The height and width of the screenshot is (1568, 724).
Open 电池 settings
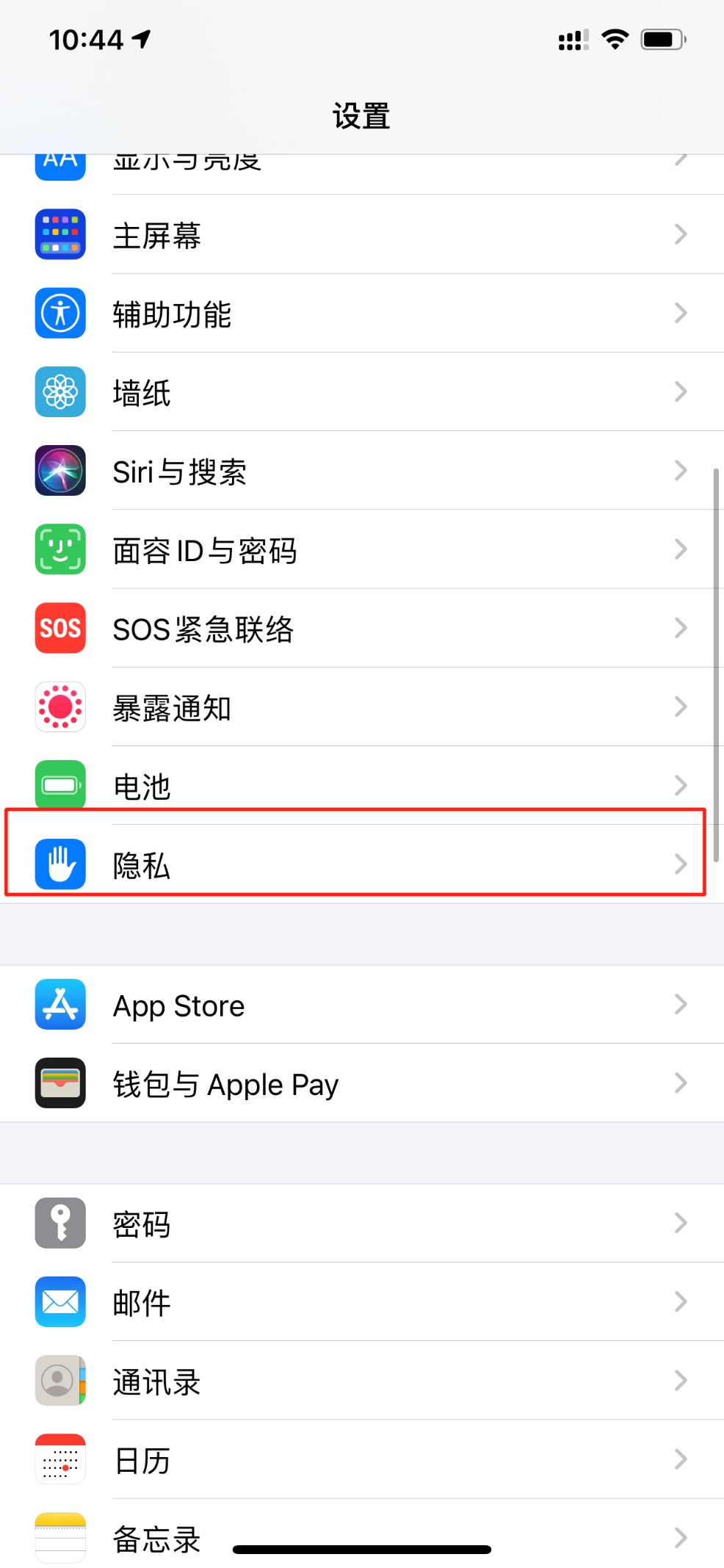362,786
